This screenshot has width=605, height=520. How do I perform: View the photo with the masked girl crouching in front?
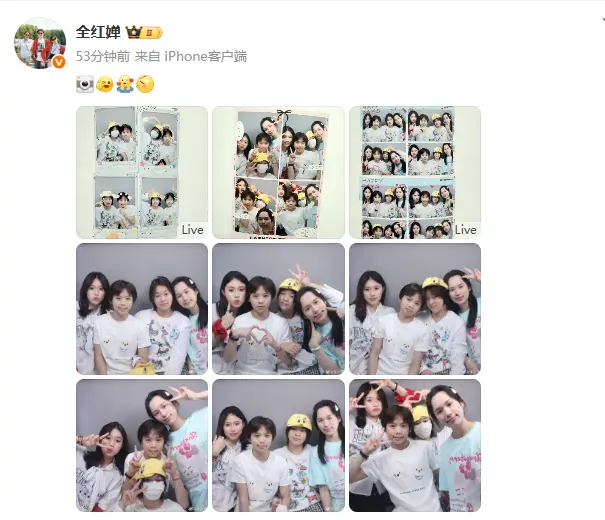tap(142, 445)
